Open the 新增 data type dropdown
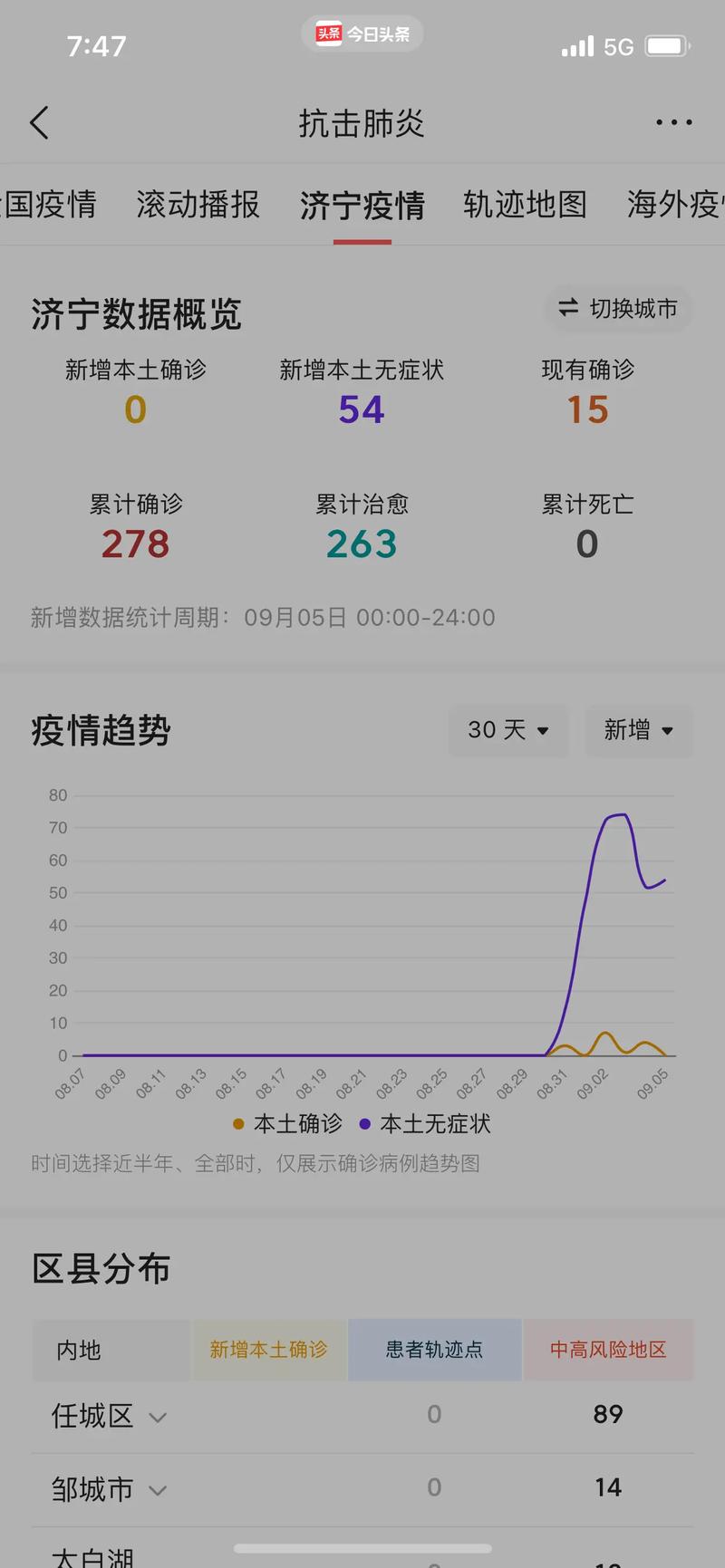This screenshot has height=1568, width=725. click(639, 730)
